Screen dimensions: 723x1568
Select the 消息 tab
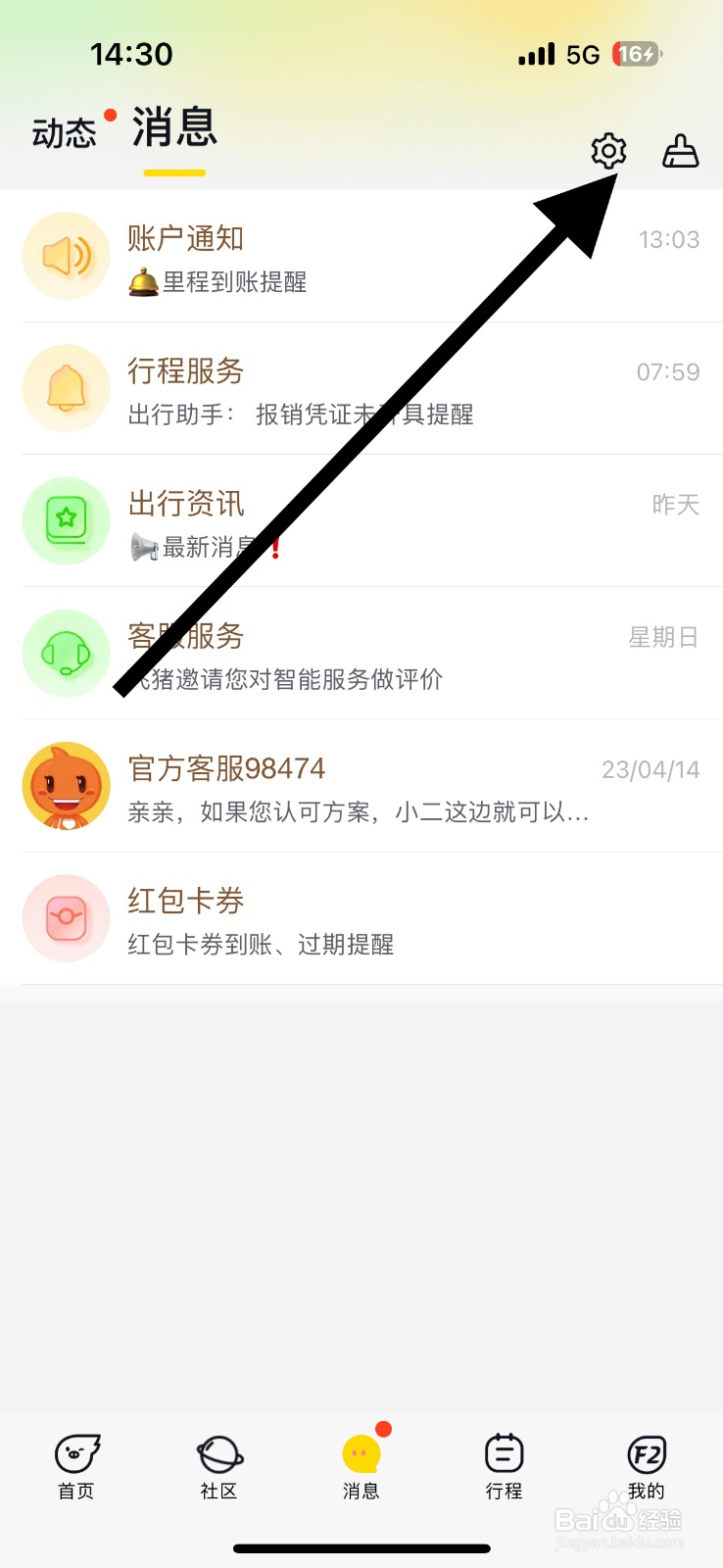173,129
